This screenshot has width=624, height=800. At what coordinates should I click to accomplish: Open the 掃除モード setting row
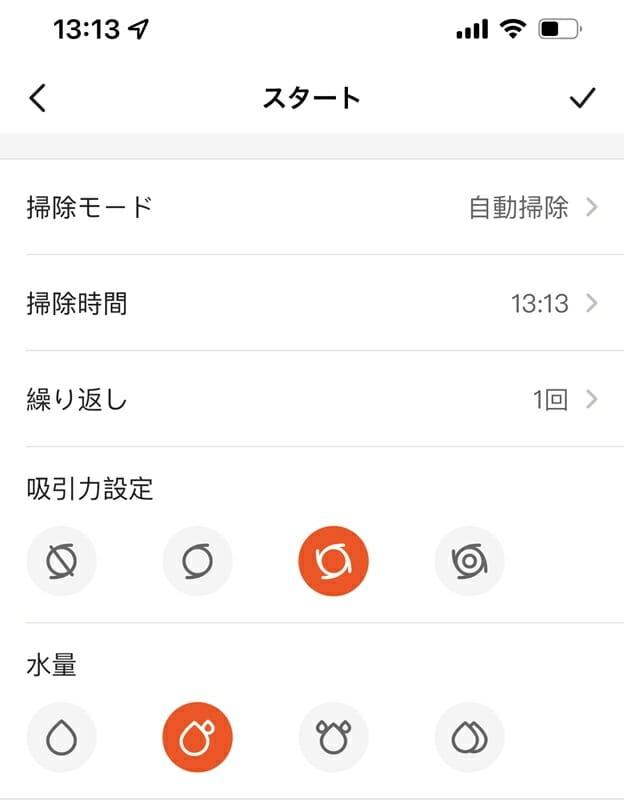tap(312, 207)
